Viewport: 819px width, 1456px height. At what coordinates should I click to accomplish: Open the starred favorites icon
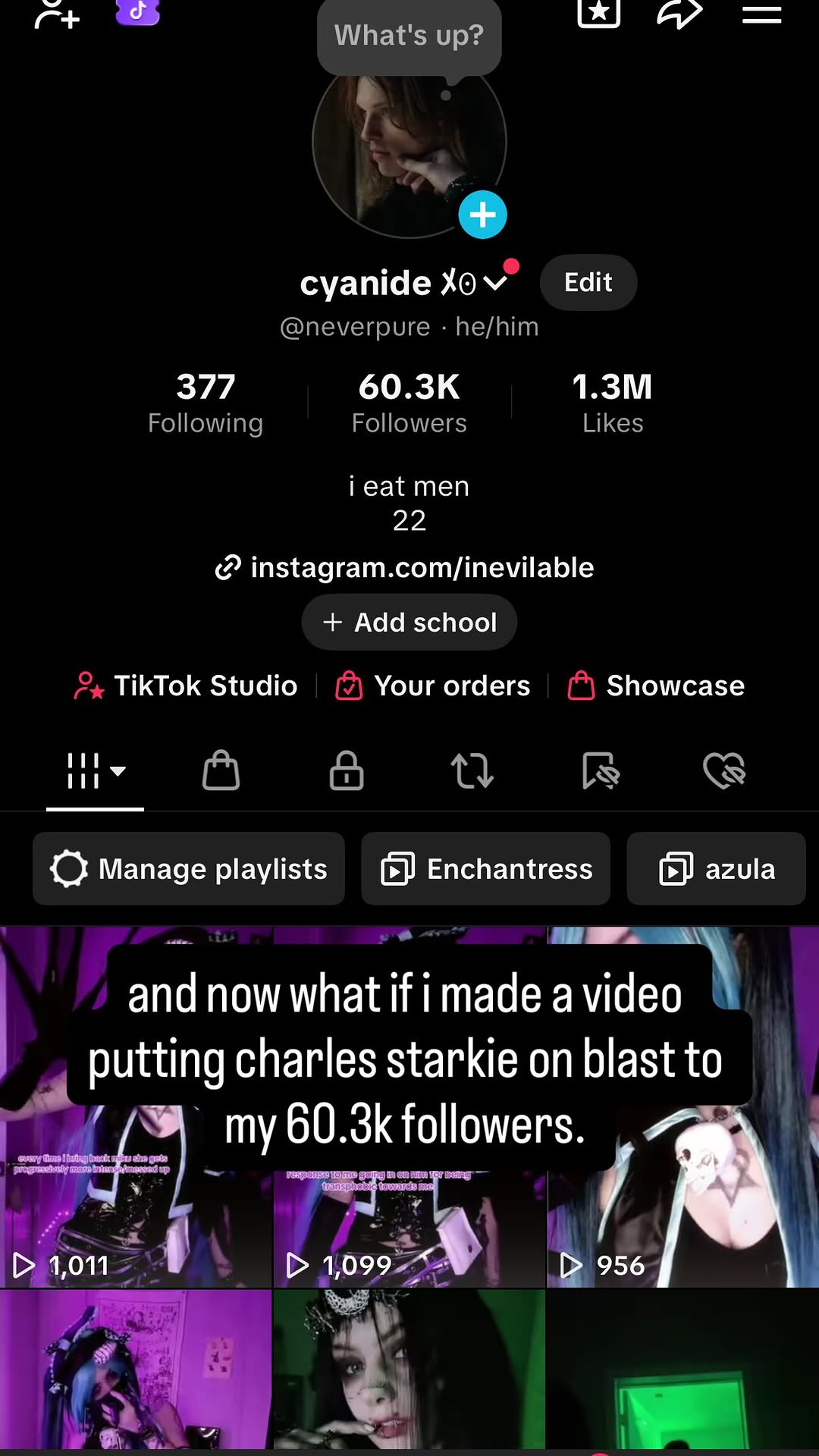click(x=598, y=14)
